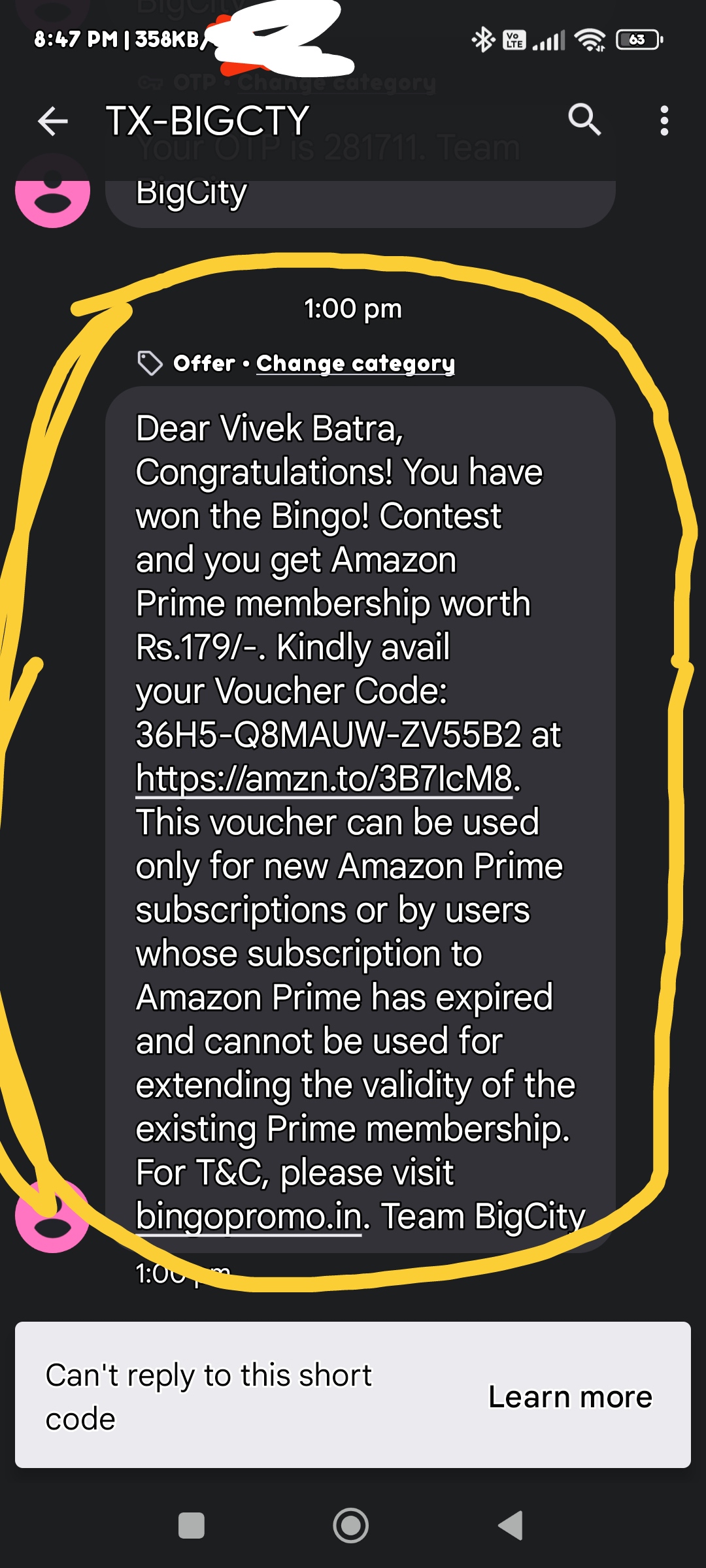Viewport: 706px width, 1568px height.
Task: Tap Learn more about short codes
Action: [x=570, y=1397]
